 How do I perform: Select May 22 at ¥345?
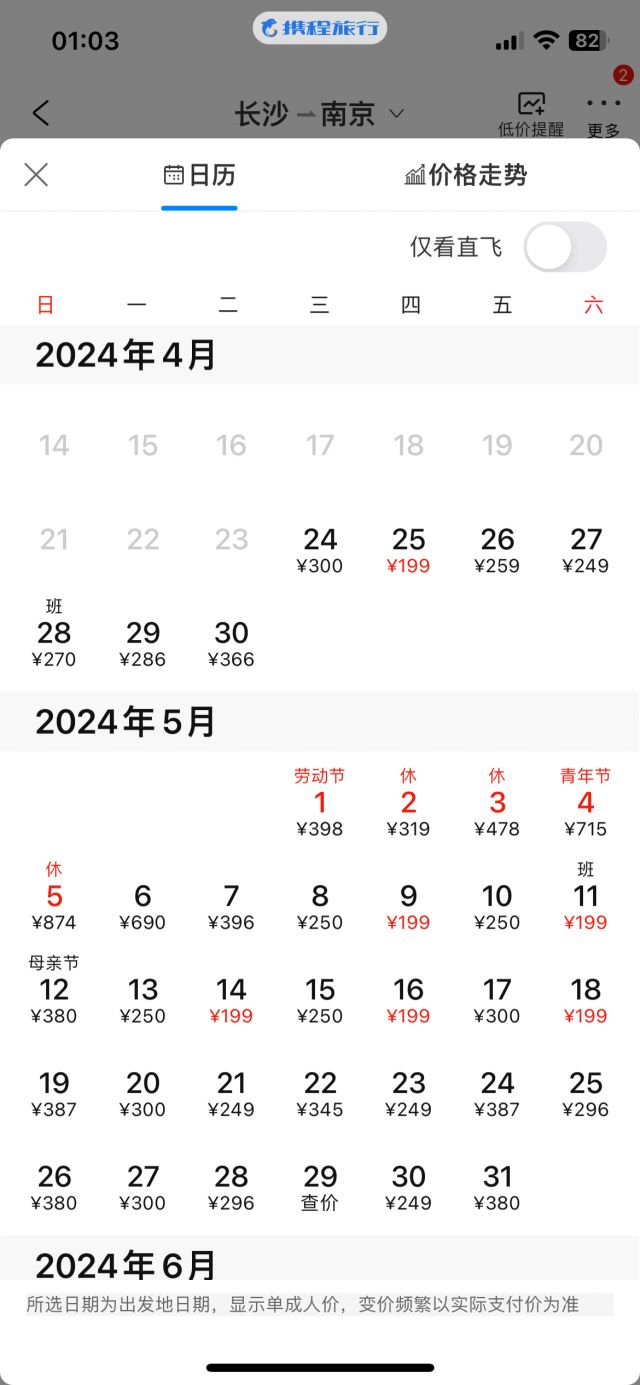(320, 1093)
